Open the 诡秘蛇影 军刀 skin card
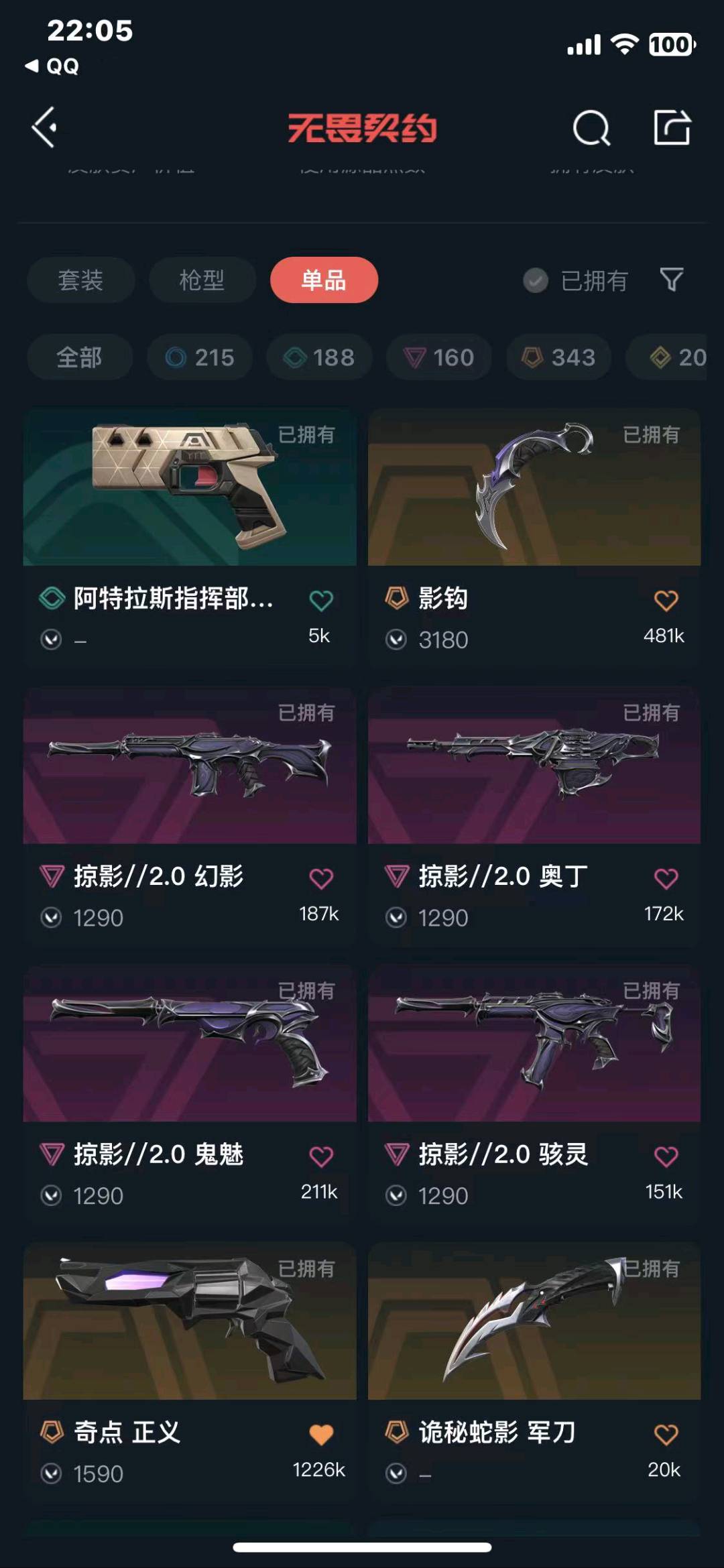724x1568 pixels. click(x=534, y=1371)
